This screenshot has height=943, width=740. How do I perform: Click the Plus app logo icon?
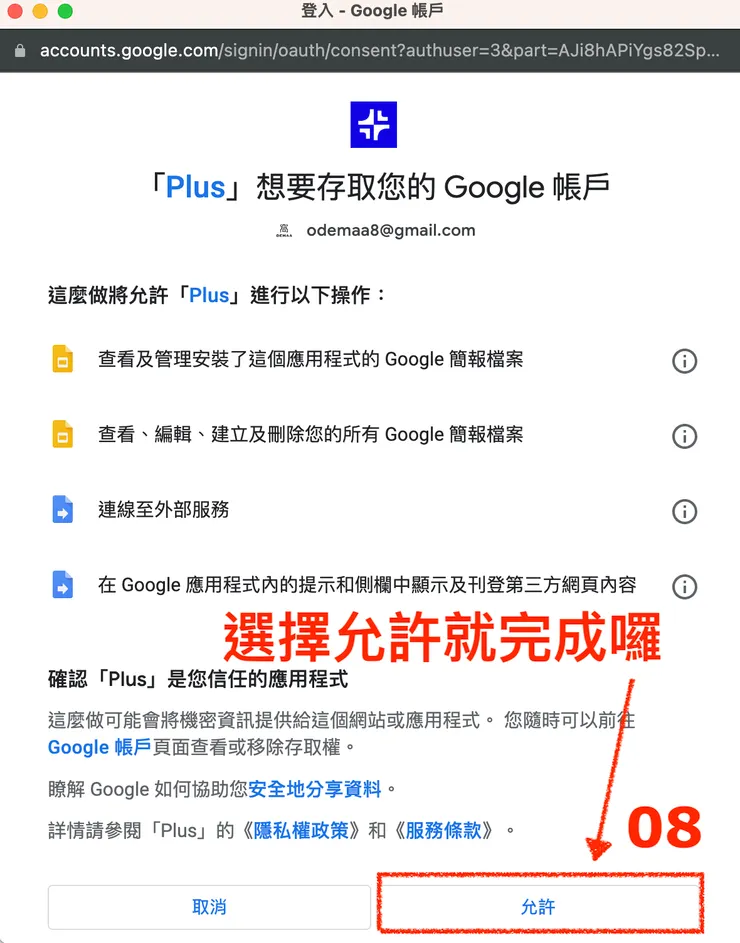point(373,122)
